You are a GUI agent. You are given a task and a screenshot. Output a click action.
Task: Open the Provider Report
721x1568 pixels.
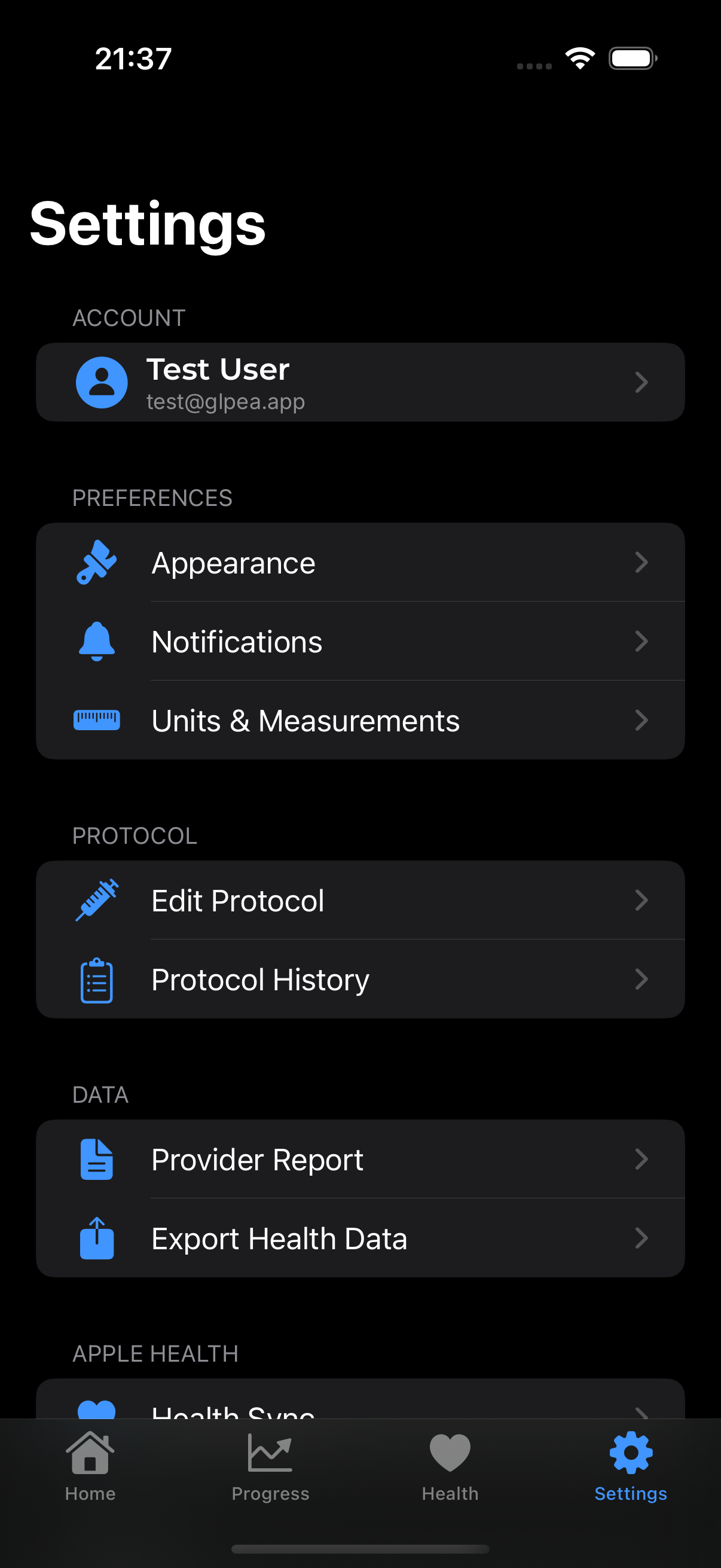(x=360, y=1159)
